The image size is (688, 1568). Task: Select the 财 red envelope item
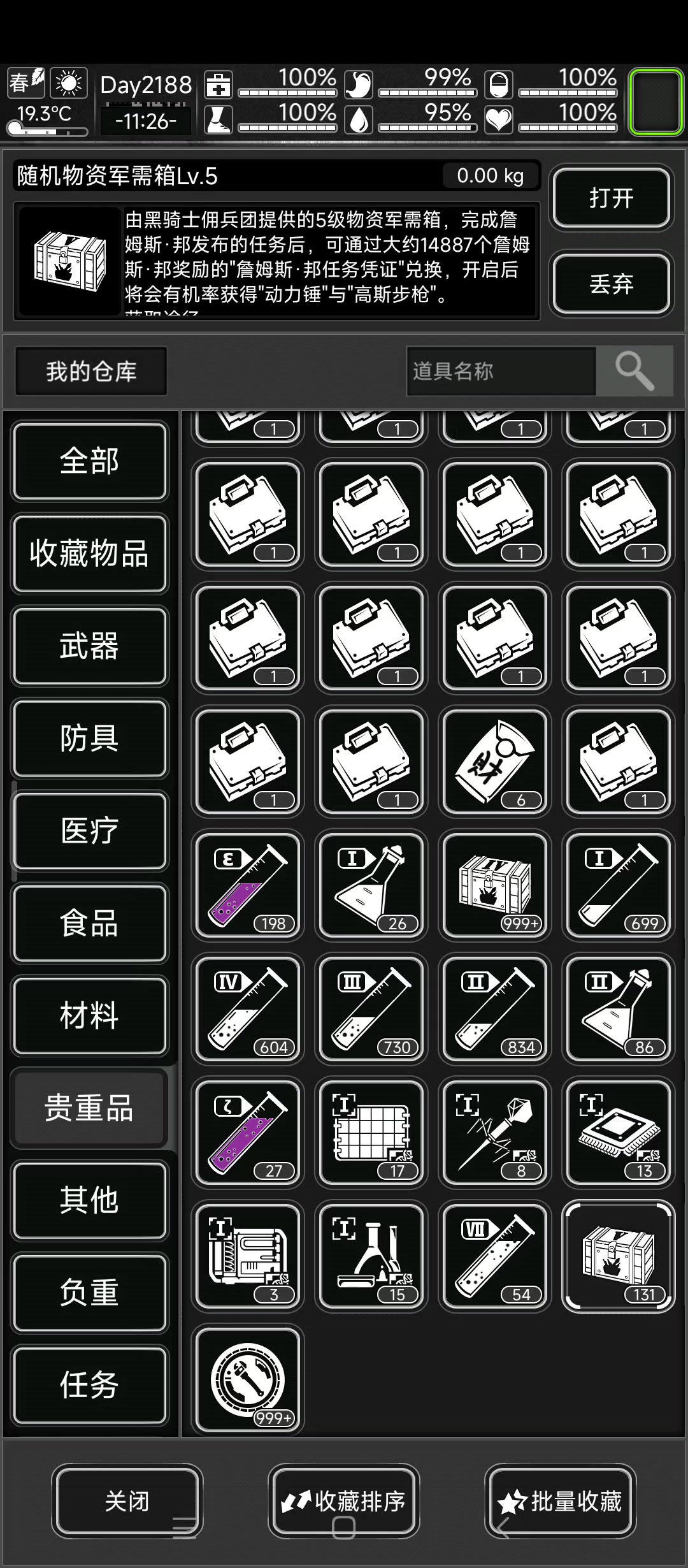pyautogui.click(x=494, y=762)
